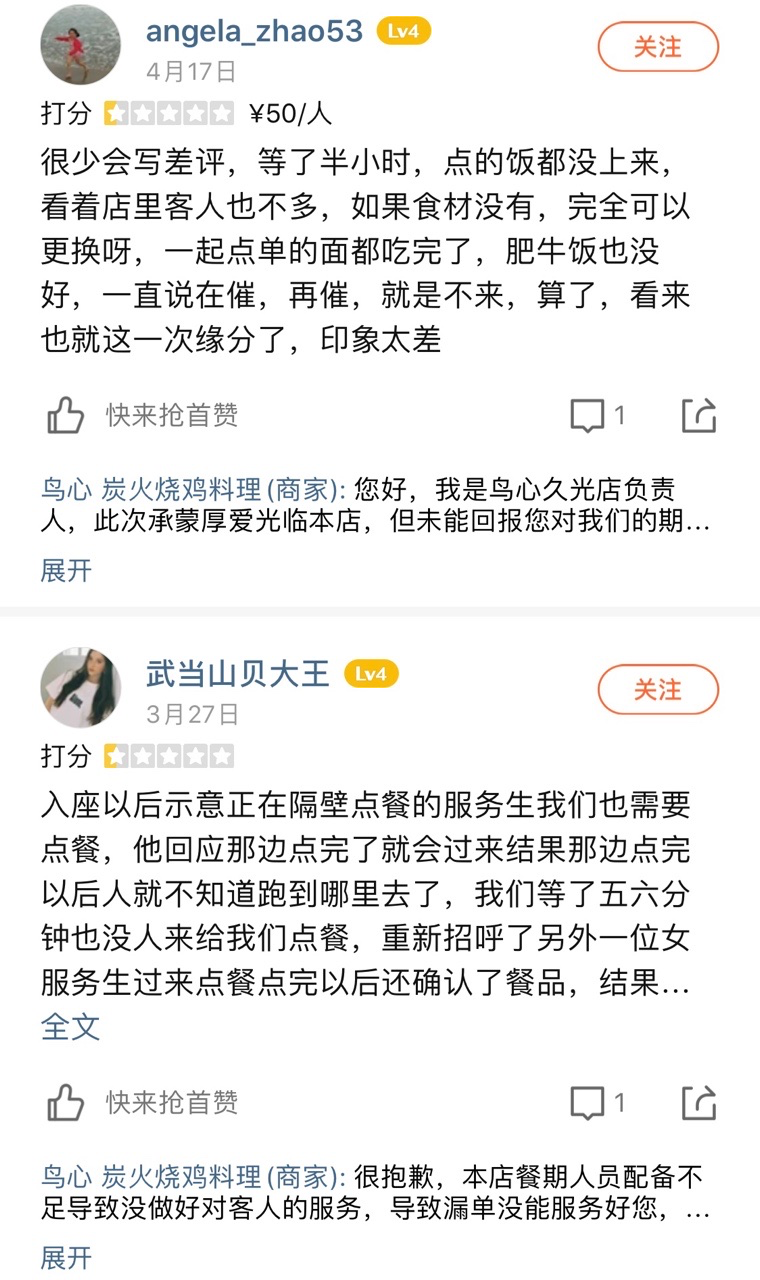Image resolution: width=760 pixels, height=1280 pixels.
Task: Like 武当山贝大王's review
Action: tap(66, 1103)
